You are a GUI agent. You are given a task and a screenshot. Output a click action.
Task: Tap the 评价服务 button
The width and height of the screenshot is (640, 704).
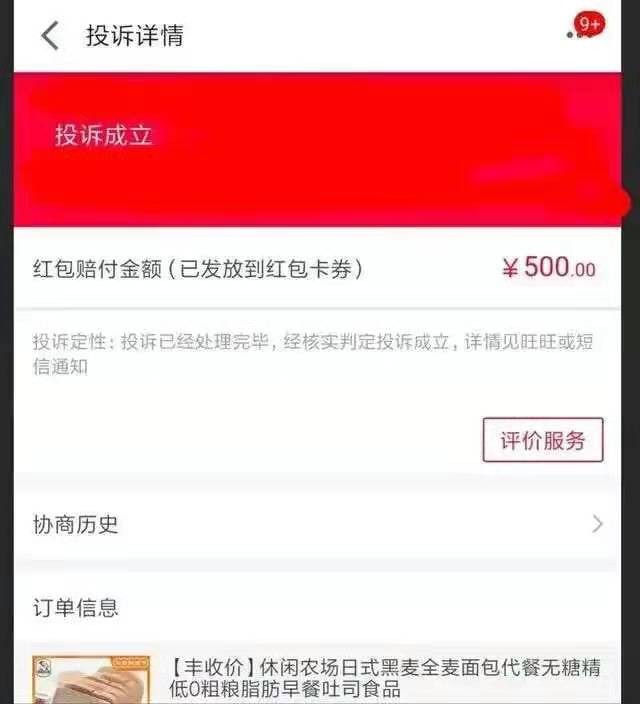tap(543, 440)
